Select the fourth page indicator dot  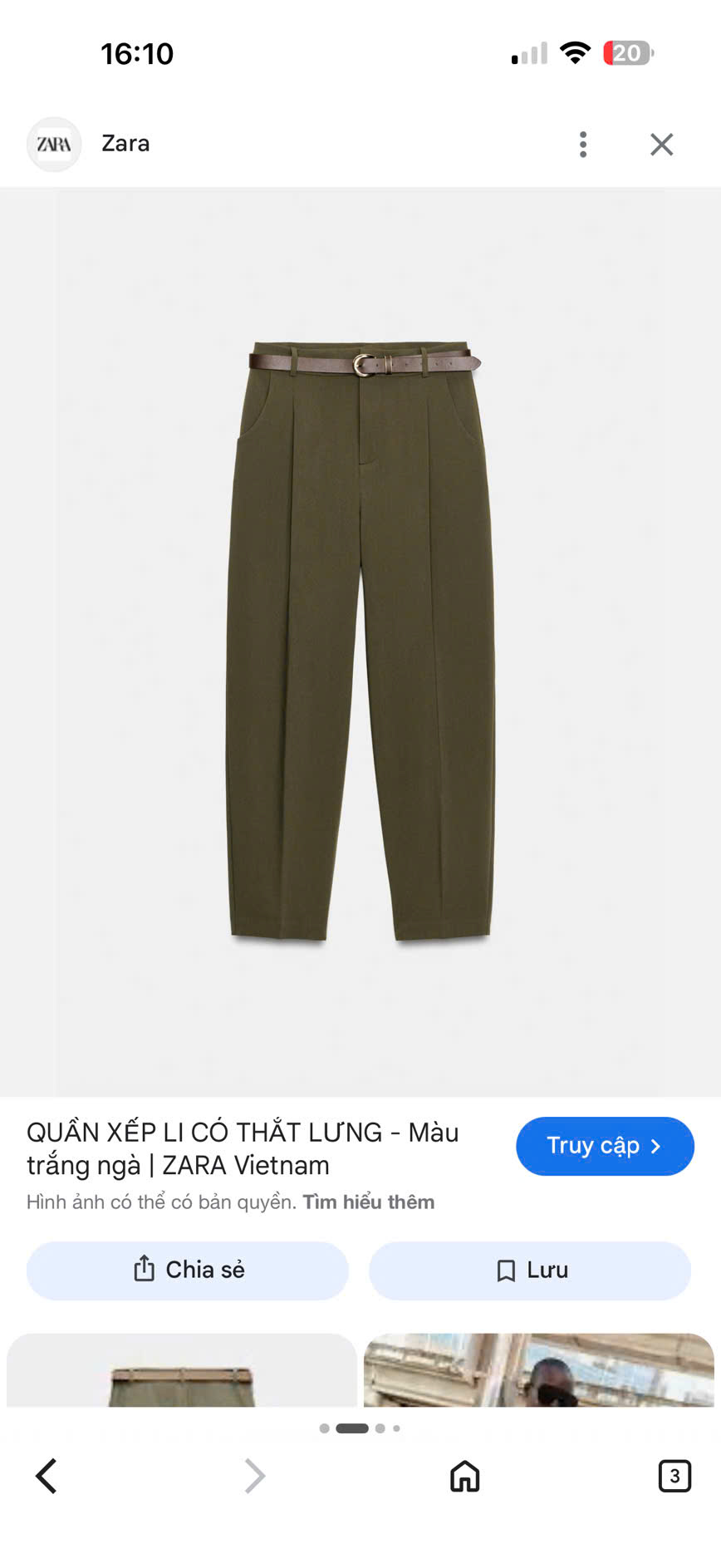pyautogui.click(x=395, y=1428)
